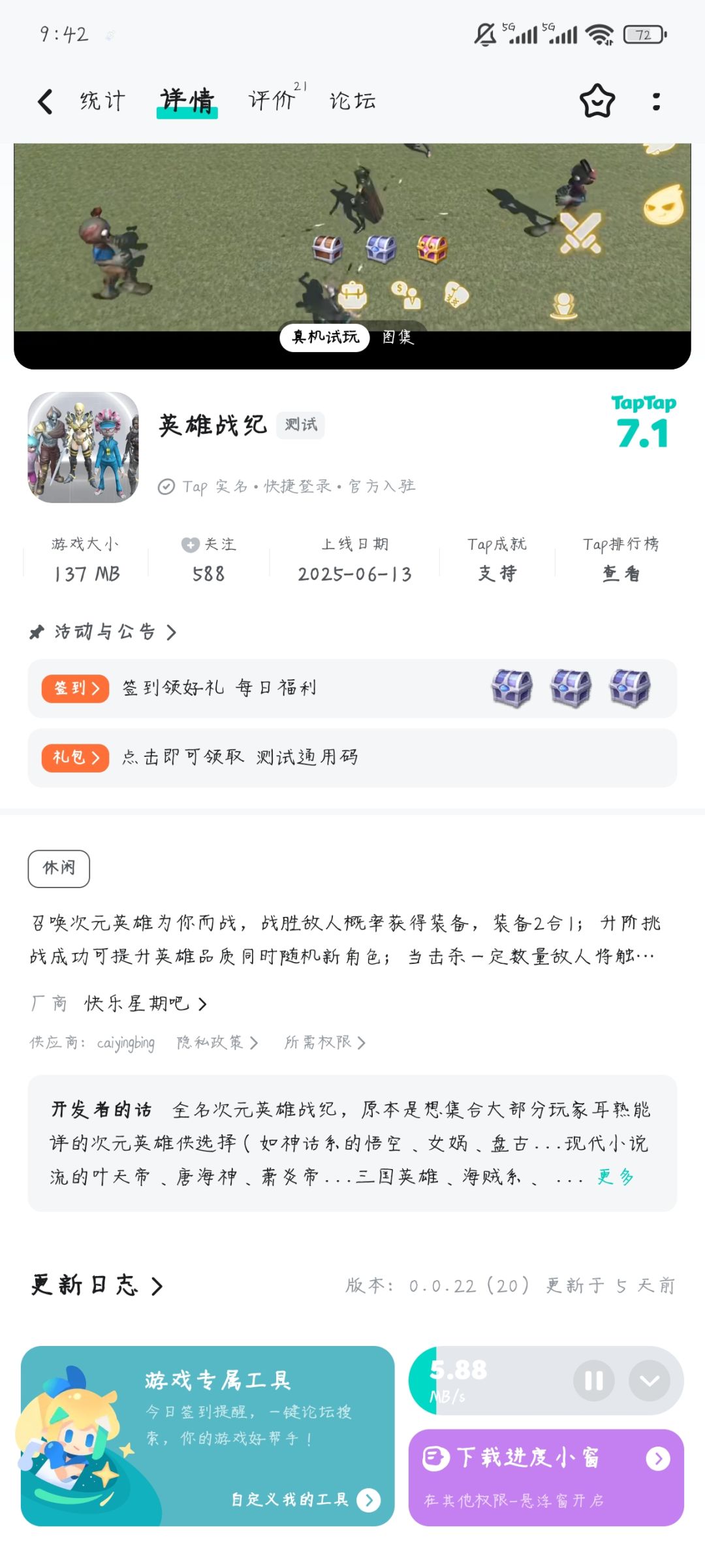
Task: Go back using the top-left arrow
Action: point(45,101)
